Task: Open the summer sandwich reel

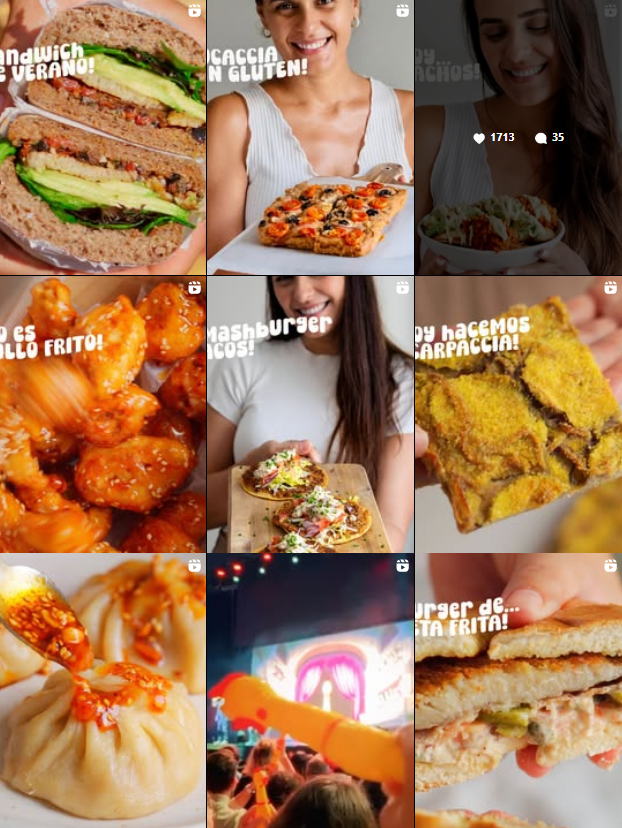Action: [x=102, y=137]
